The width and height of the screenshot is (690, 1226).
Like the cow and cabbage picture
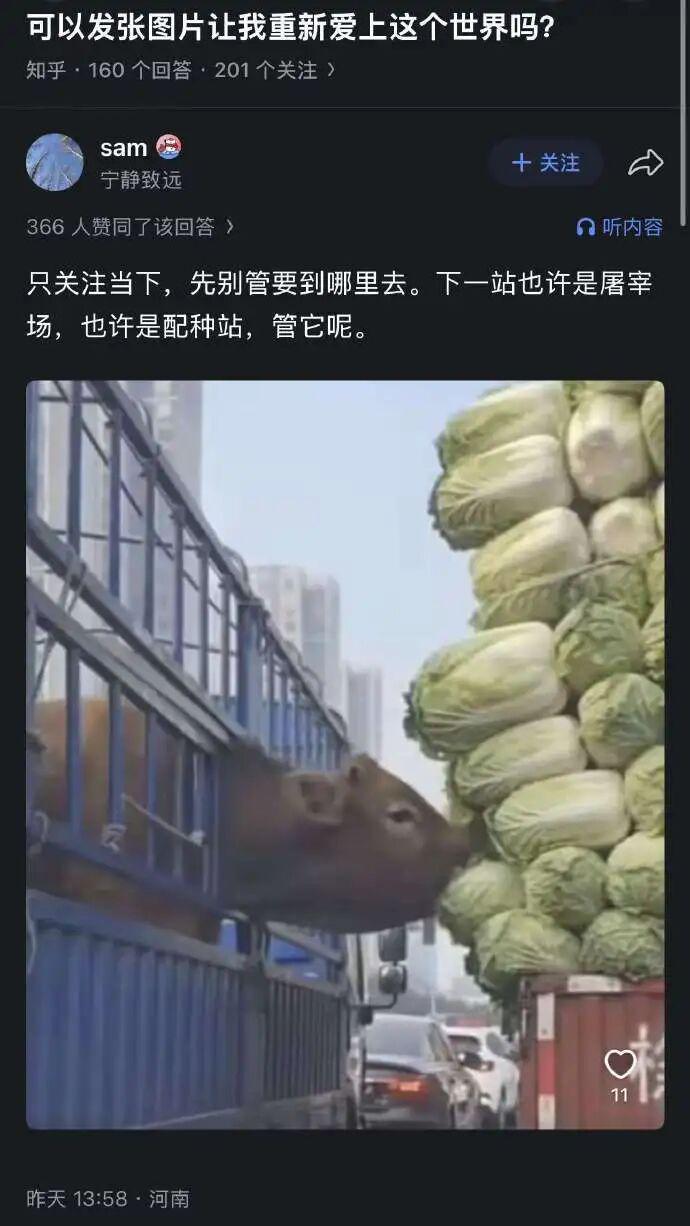[x=620, y=1064]
